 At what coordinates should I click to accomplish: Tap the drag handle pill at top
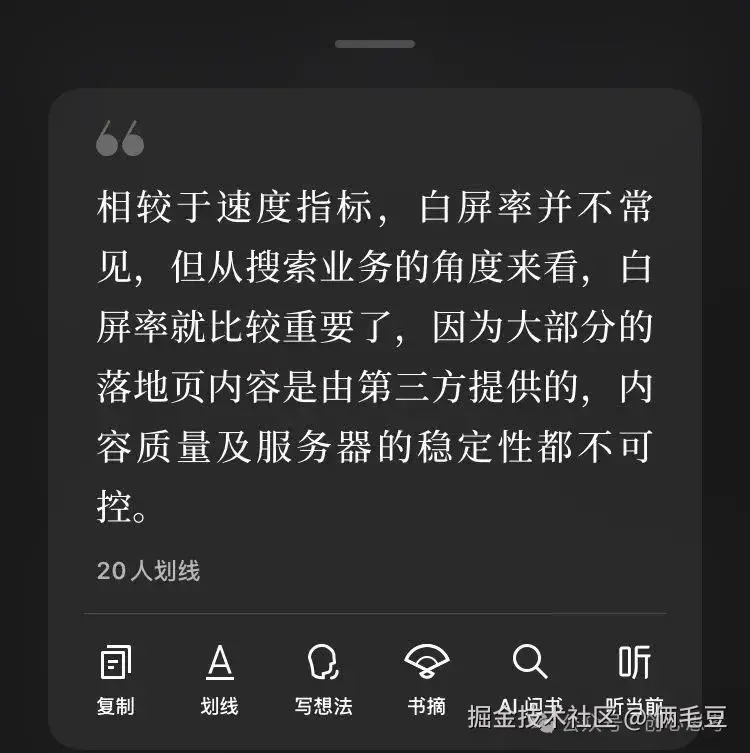coord(374,42)
